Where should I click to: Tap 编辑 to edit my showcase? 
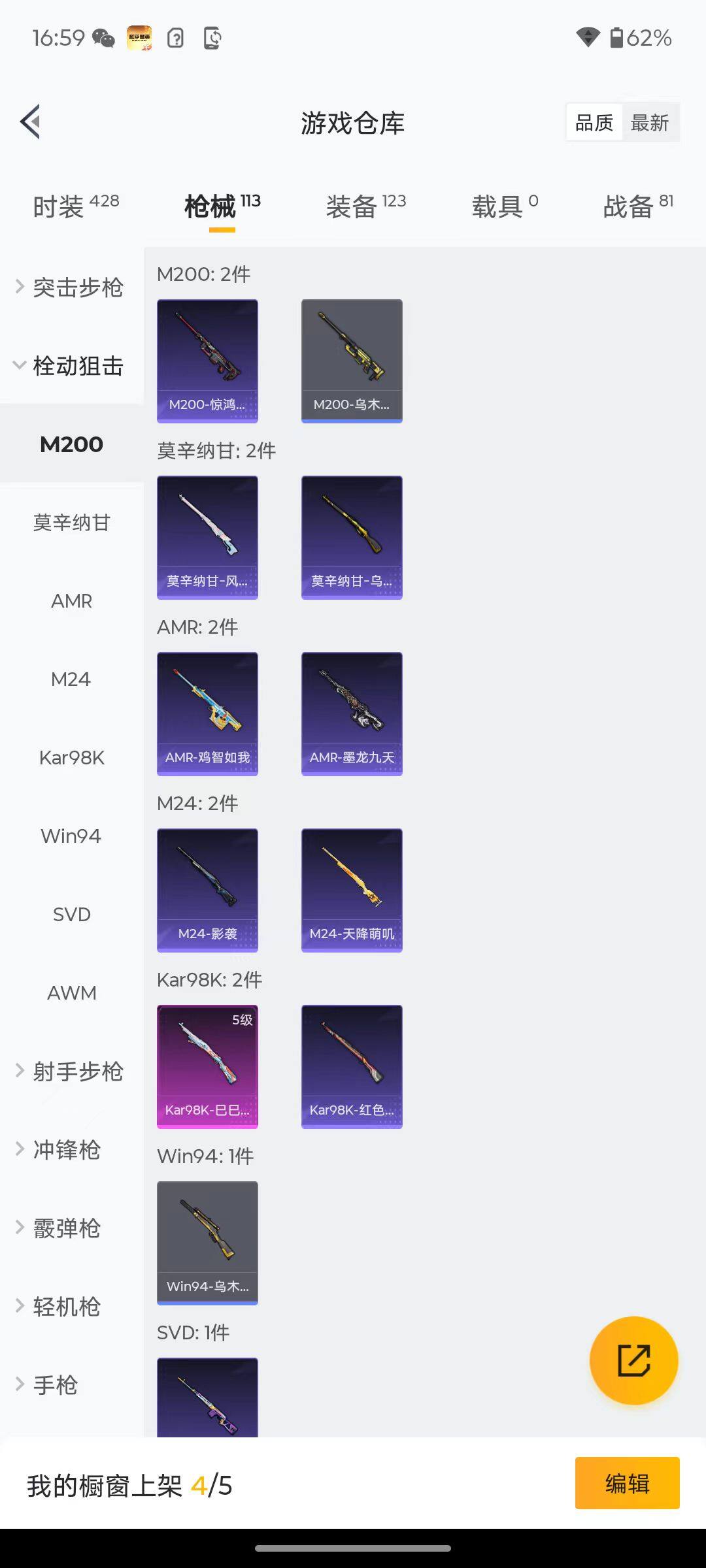click(627, 1484)
